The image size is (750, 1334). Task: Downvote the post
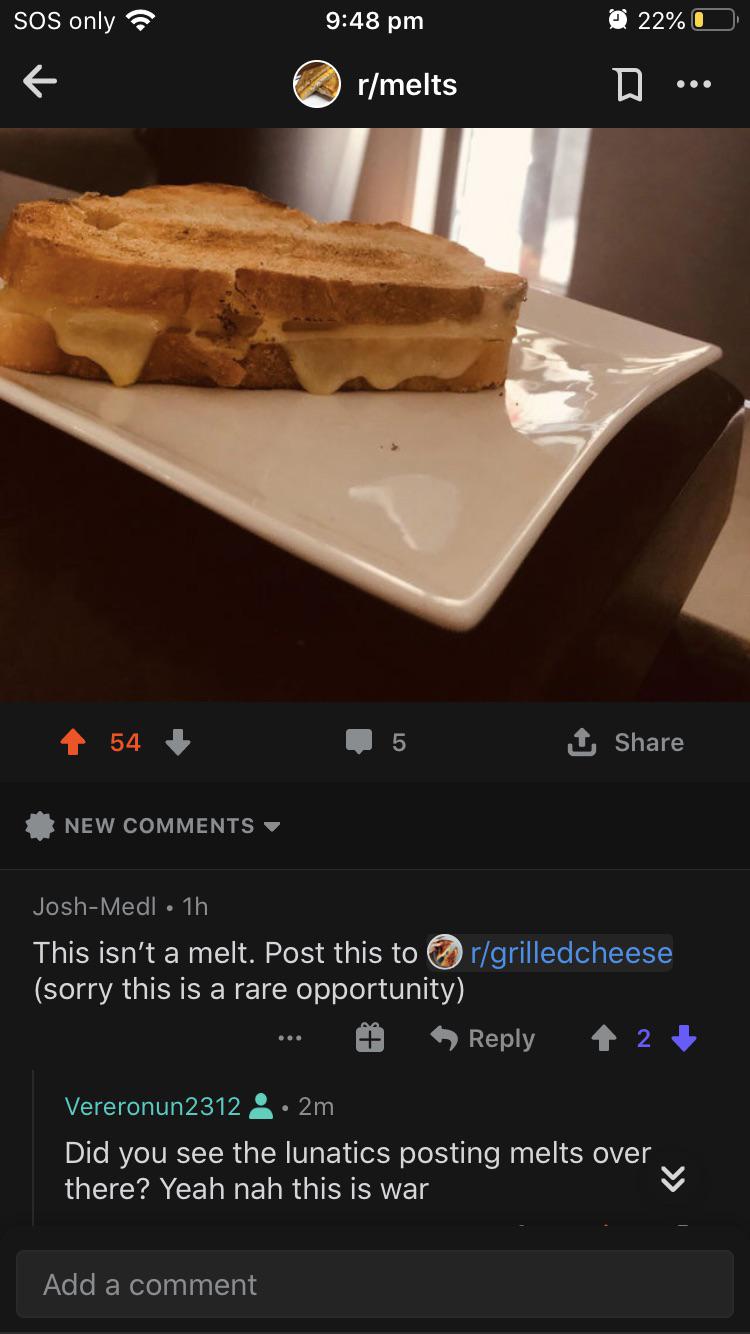[x=178, y=742]
